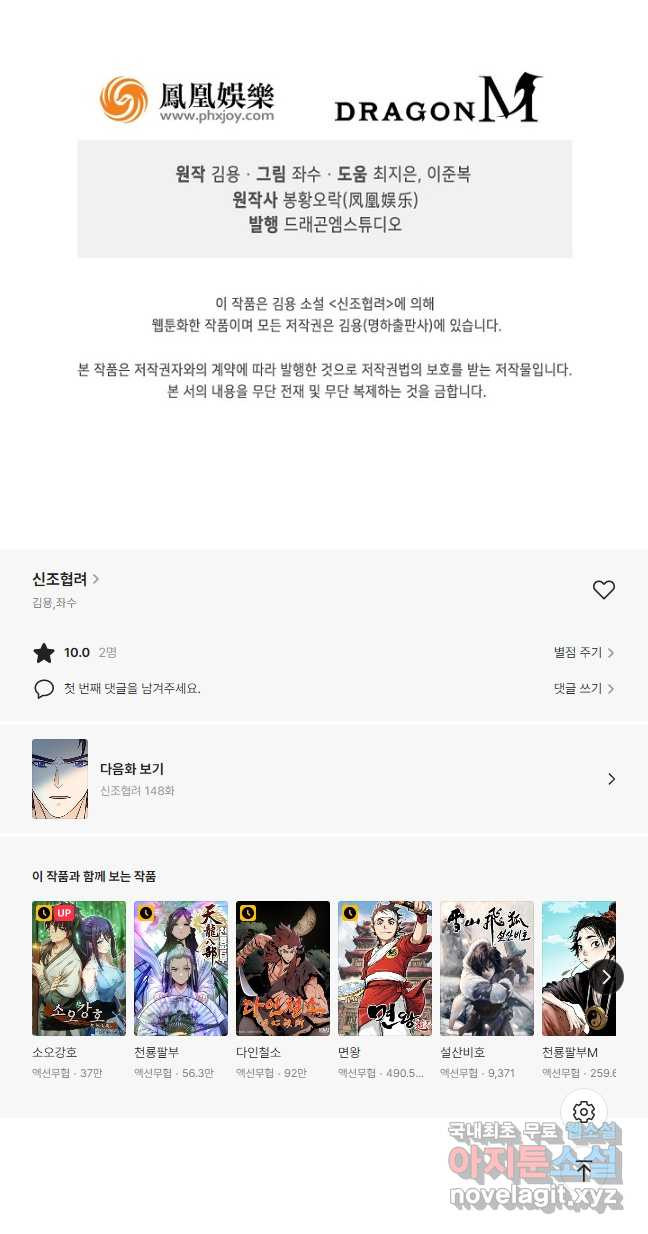Jump back to top of page
Image resolution: width=648 pixels, height=1234 pixels.
click(x=584, y=1170)
